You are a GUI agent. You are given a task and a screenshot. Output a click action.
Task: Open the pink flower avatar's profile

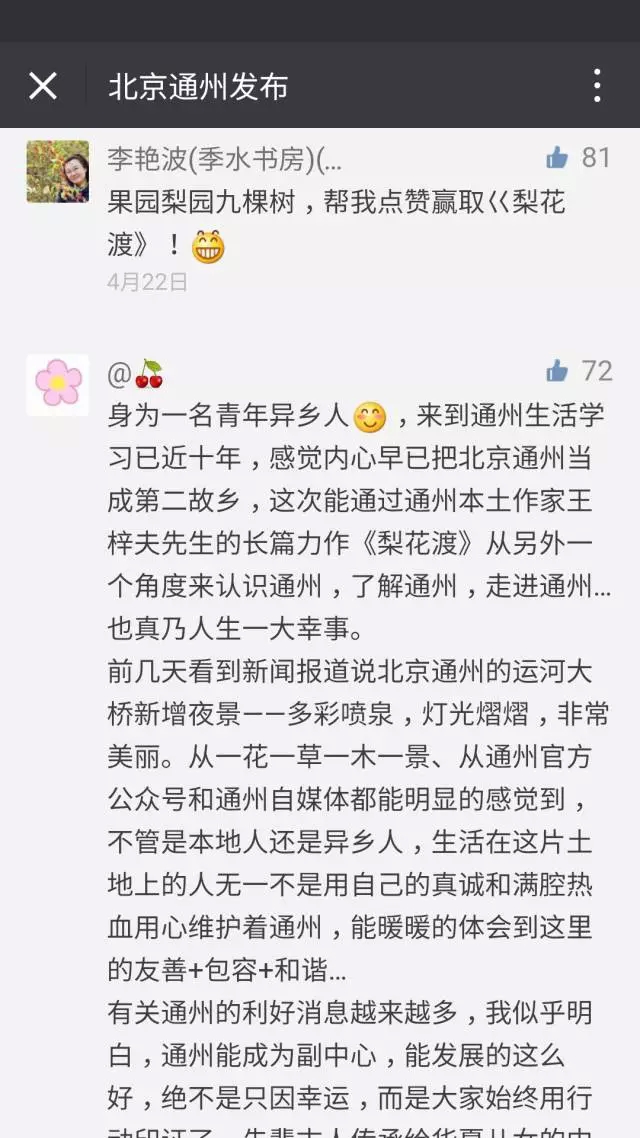click(x=57, y=385)
